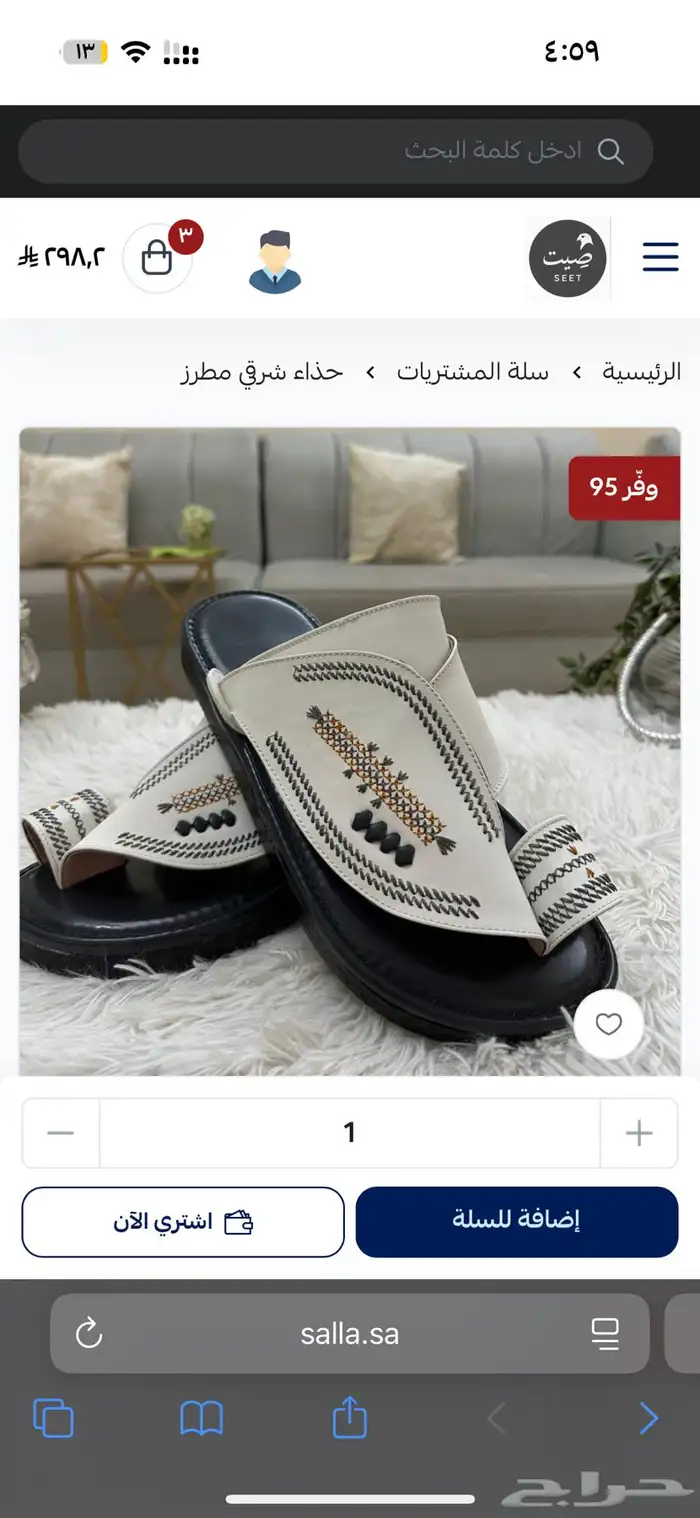Open Safari bookmarks
This screenshot has height=1518, width=700.
click(x=201, y=1417)
